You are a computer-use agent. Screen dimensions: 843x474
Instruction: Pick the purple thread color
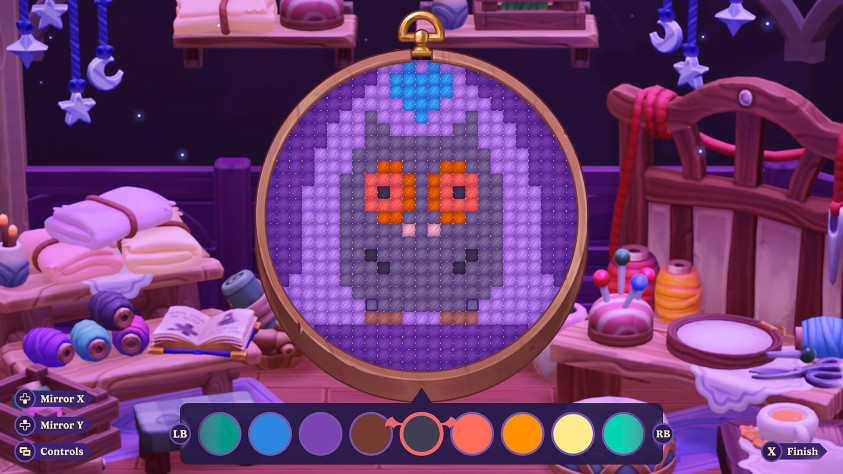click(x=320, y=434)
